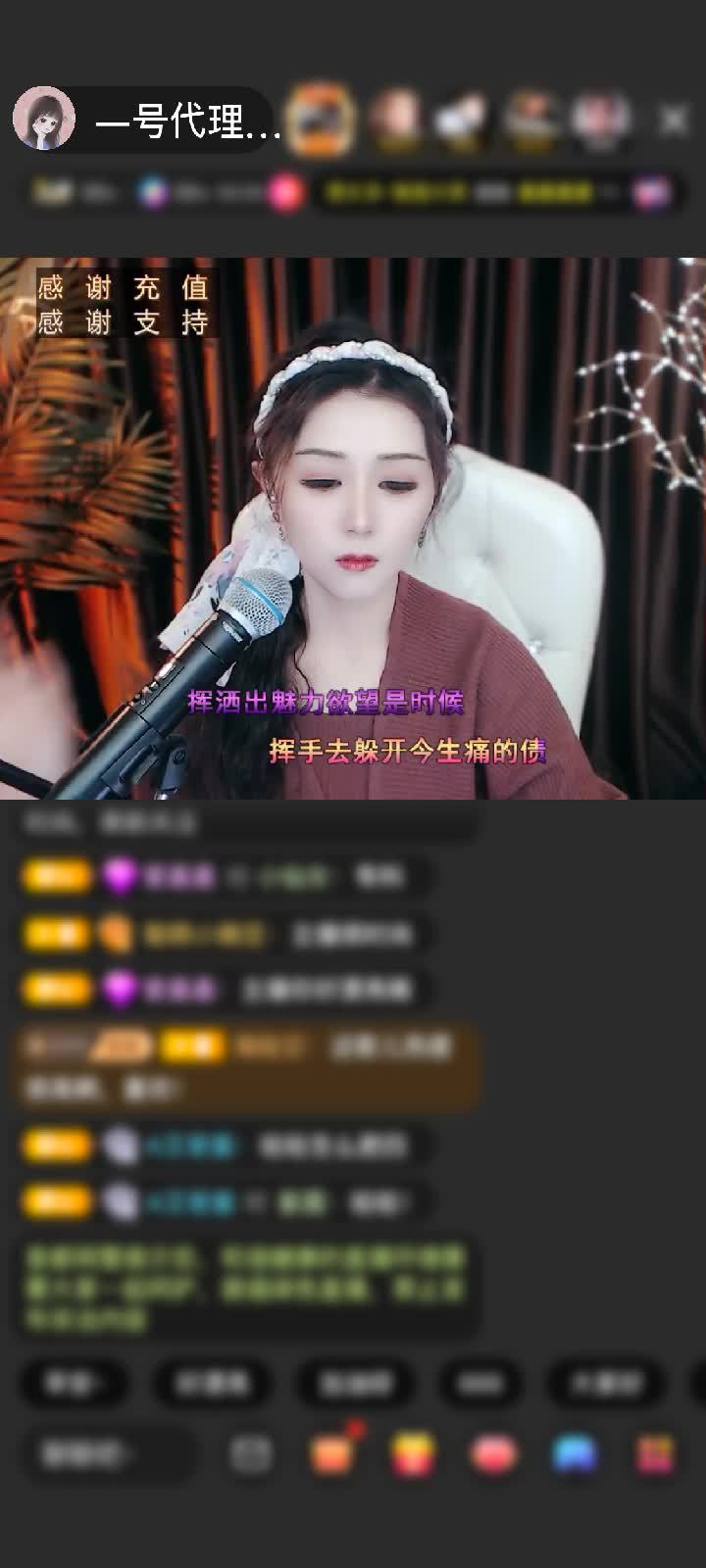The width and height of the screenshot is (706, 1568).
Task: Open the emoji picker beside input
Action: click(x=251, y=1454)
